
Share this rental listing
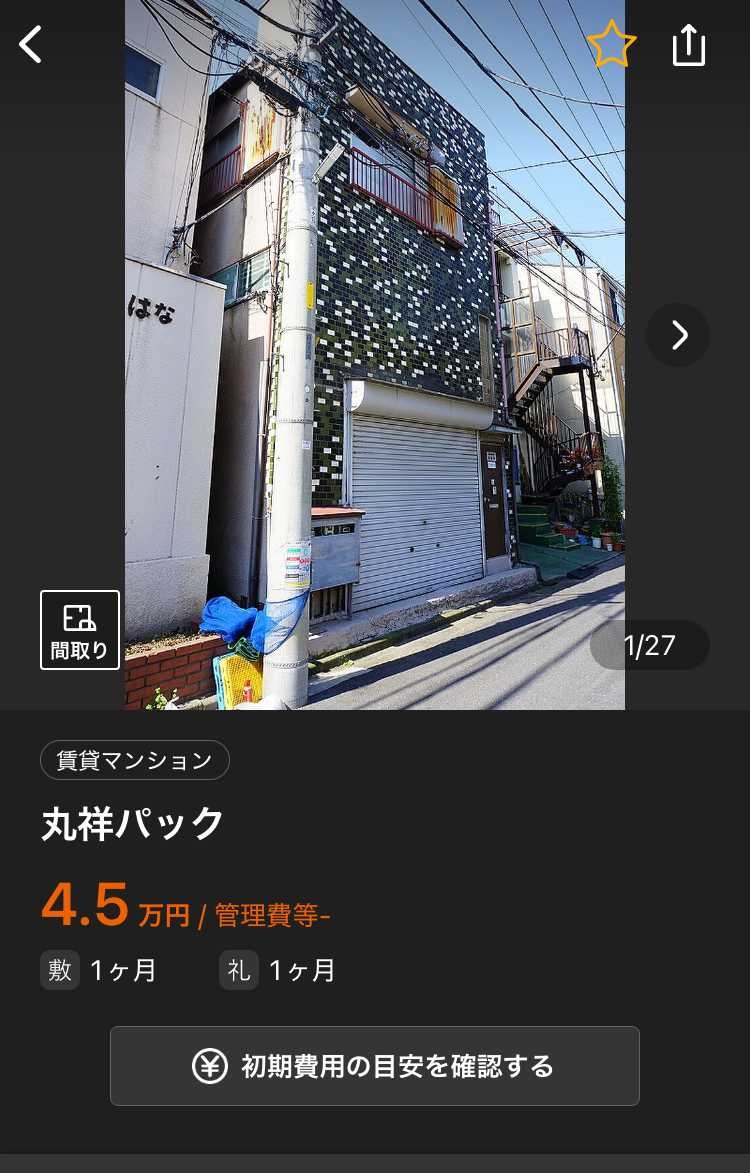[689, 45]
